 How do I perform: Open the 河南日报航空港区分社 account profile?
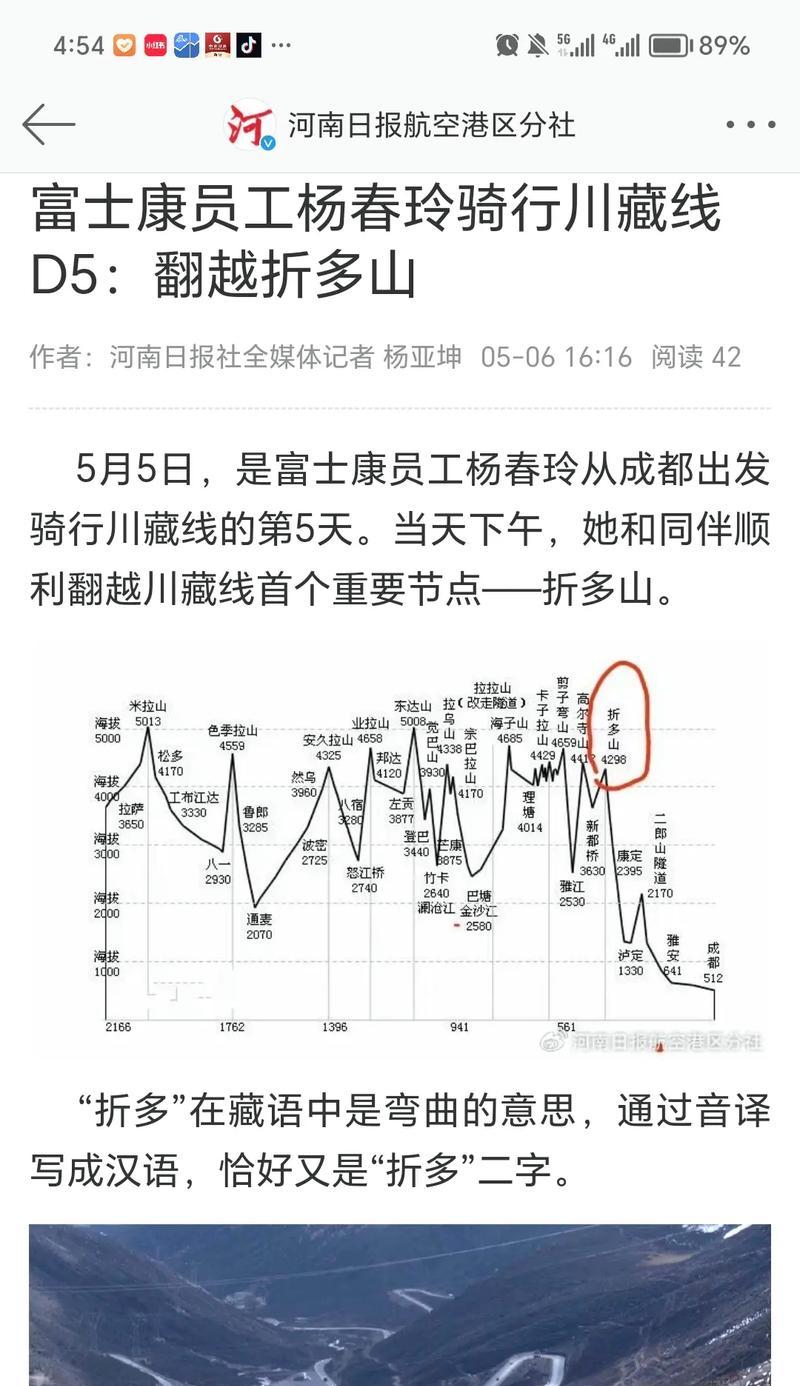click(x=400, y=126)
